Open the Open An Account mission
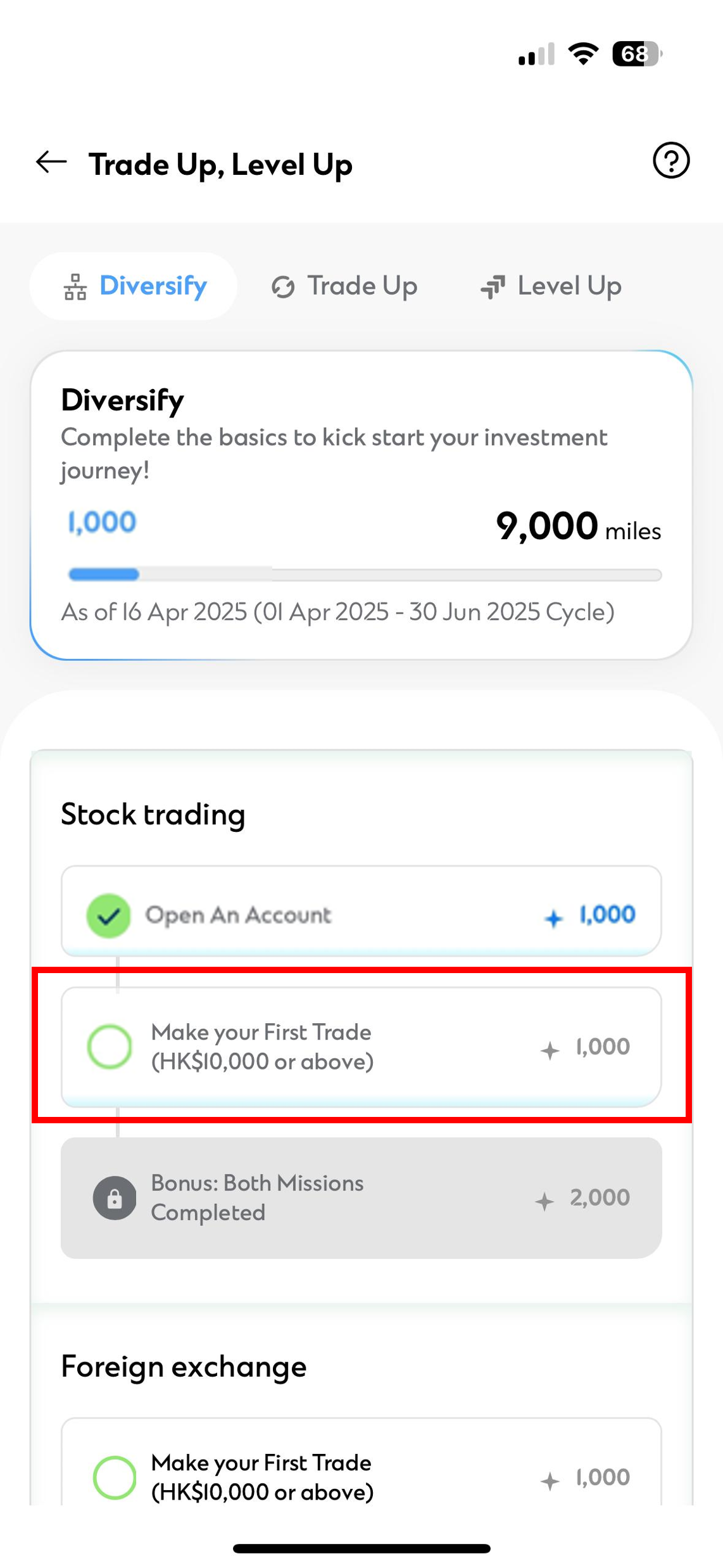Screen dimensions: 723x1568 click(x=361, y=914)
